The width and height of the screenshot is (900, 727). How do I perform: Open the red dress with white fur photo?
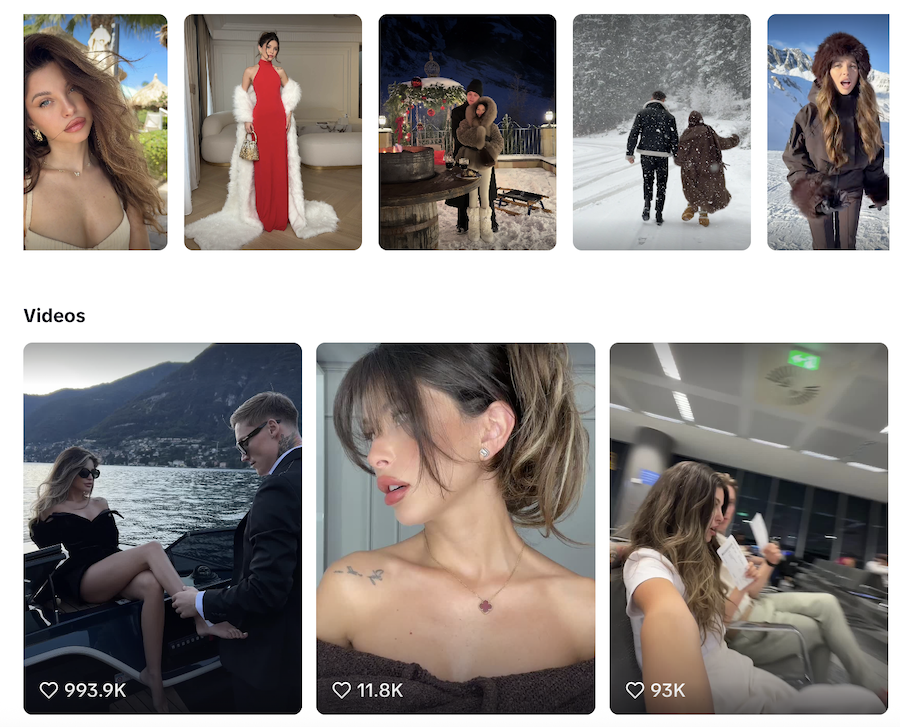272,132
